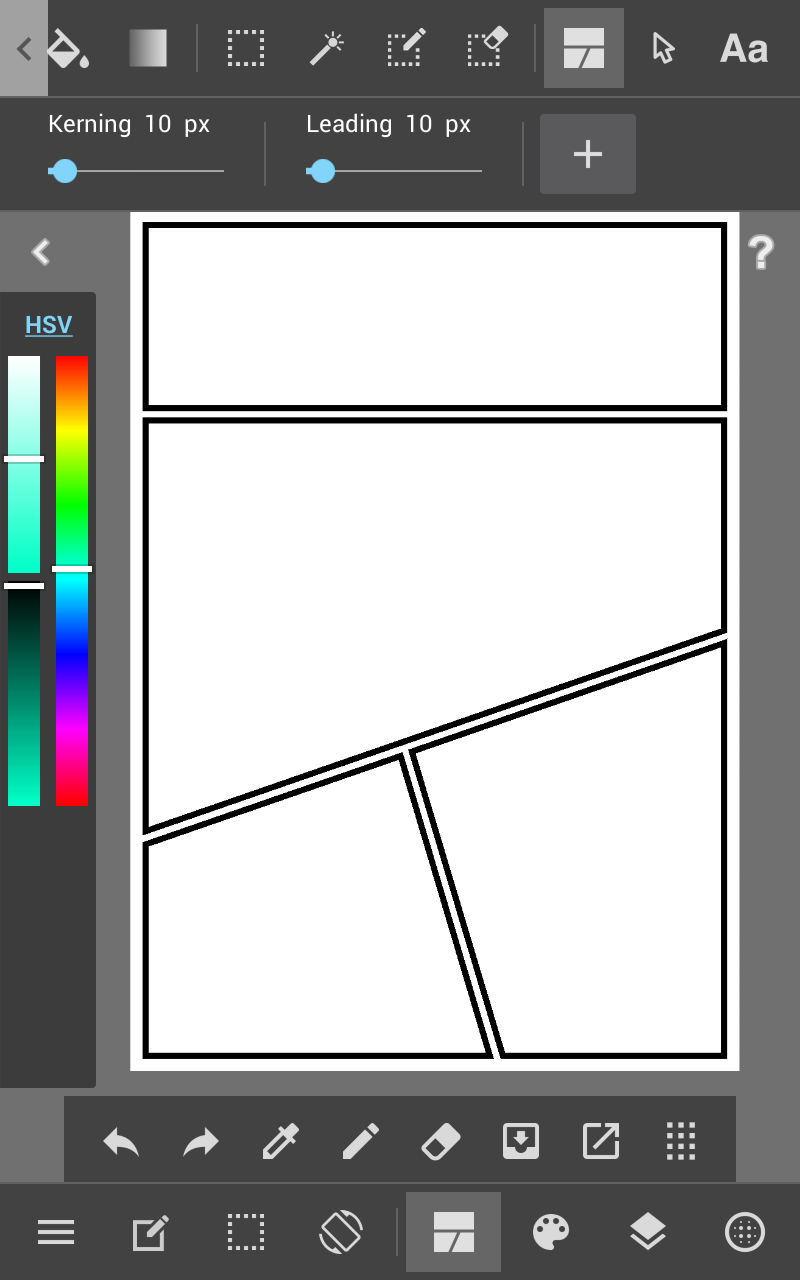Pick the magic wand tool
The width and height of the screenshot is (800, 1280).
(x=326, y=48)
